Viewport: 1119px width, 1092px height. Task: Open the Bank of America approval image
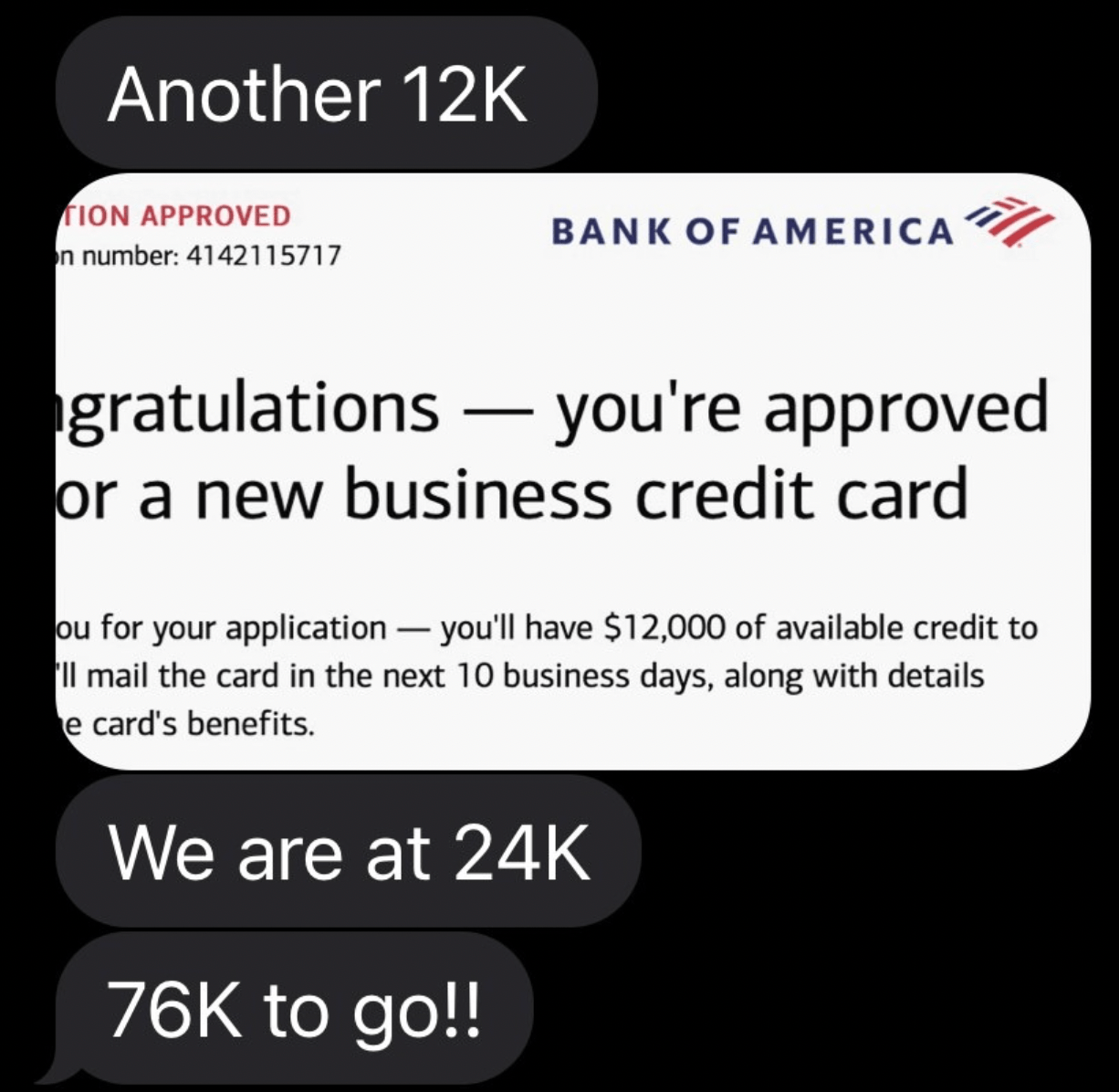pos(573,470)
